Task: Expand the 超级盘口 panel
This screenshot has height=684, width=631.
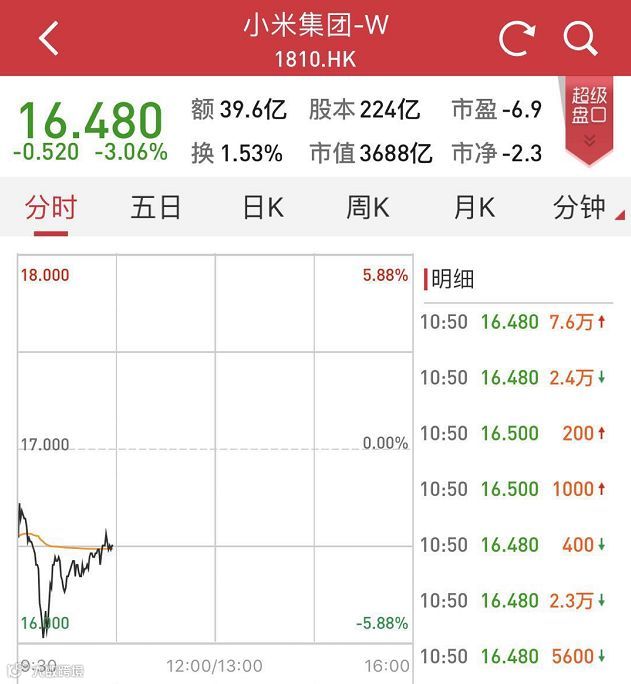Action: click(x=589, y=118)
